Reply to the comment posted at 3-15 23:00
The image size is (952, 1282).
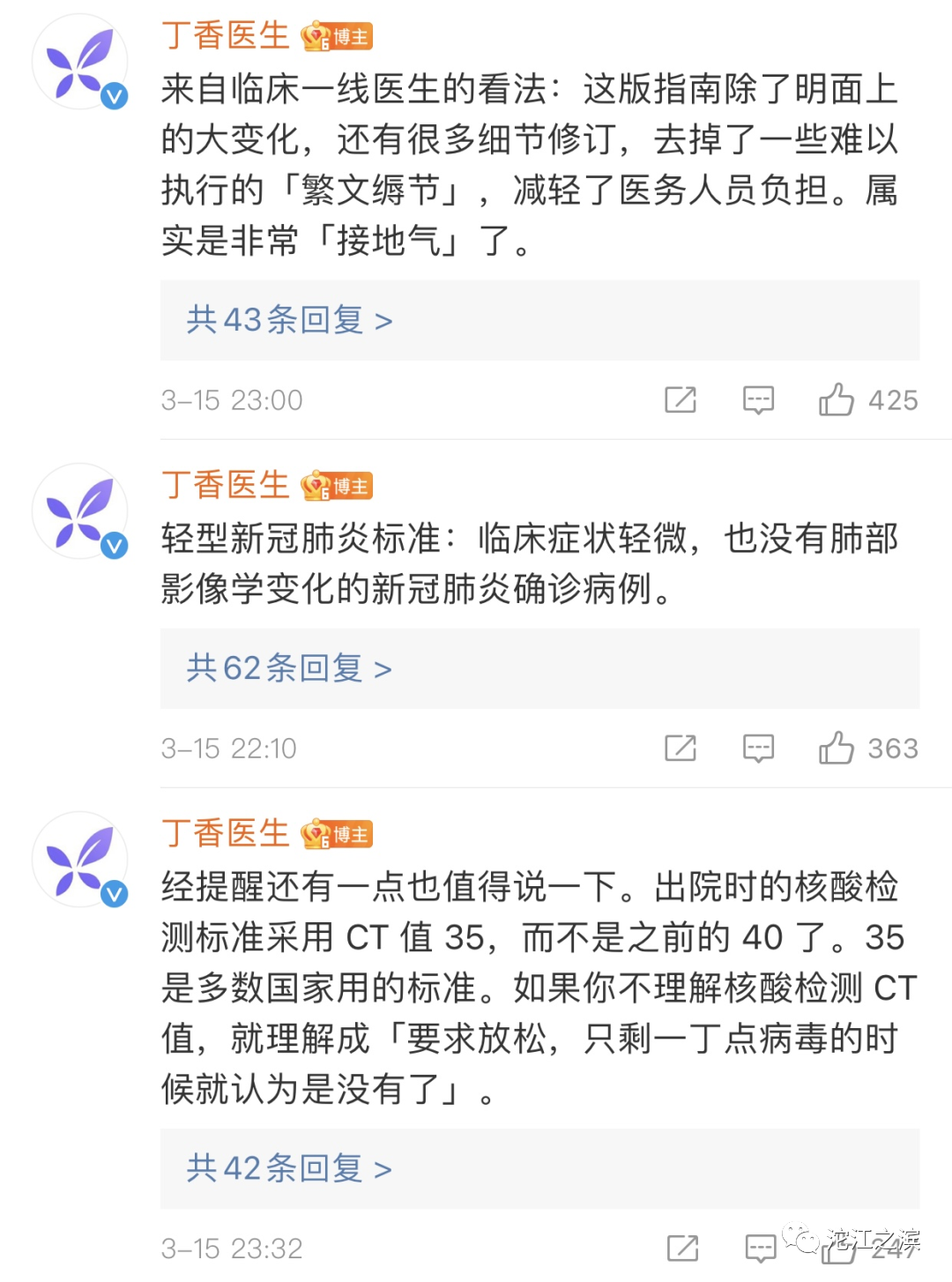758,400
